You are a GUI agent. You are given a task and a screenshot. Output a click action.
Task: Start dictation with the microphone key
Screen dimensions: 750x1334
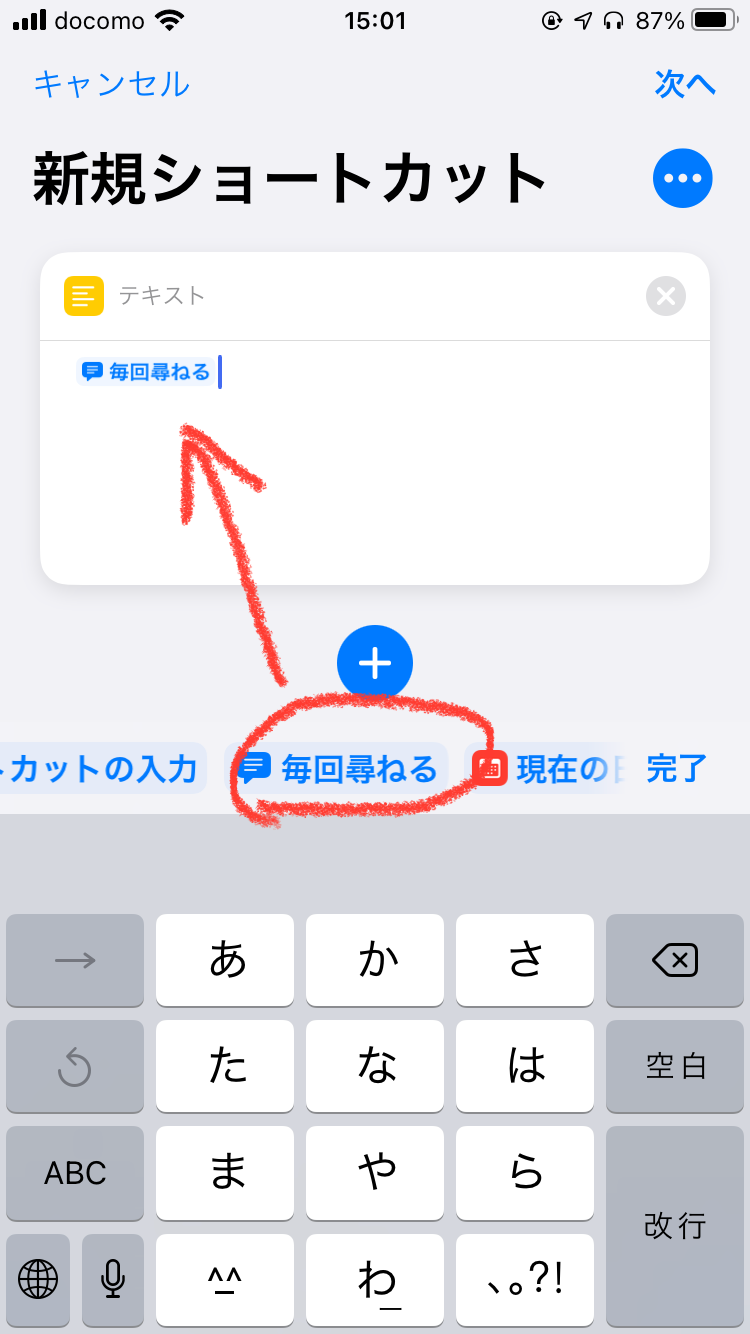click(x=112, y=1277)
